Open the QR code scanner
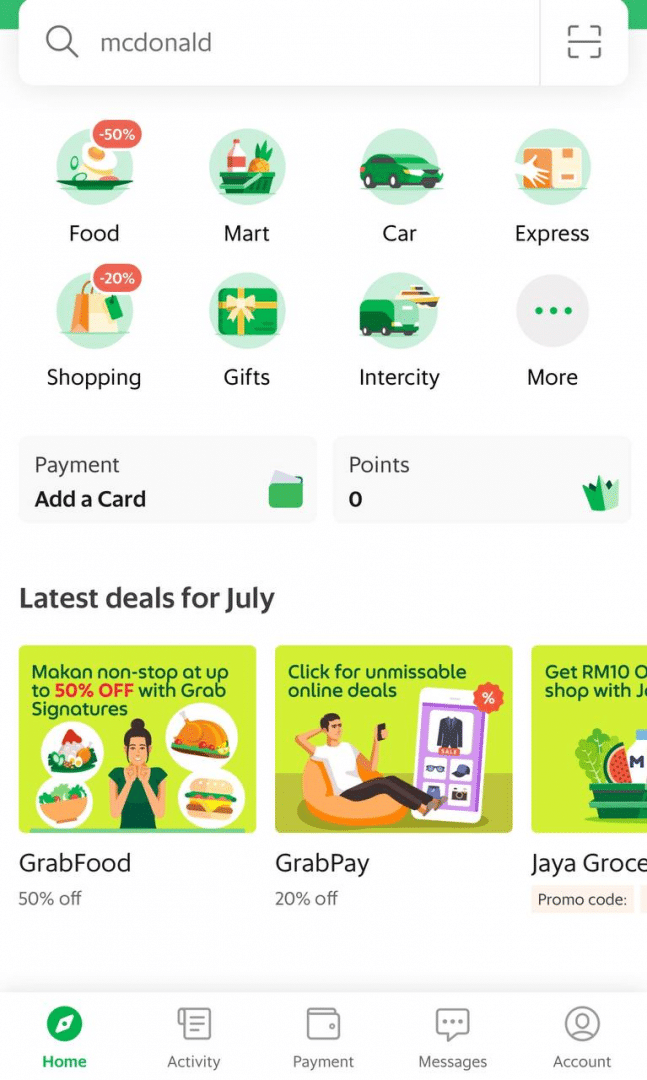 click(584, 43)
